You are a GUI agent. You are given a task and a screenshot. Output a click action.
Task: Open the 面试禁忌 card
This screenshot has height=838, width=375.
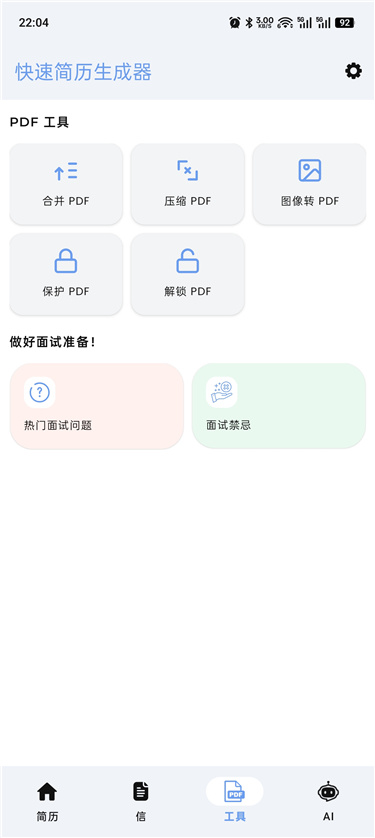279,406
